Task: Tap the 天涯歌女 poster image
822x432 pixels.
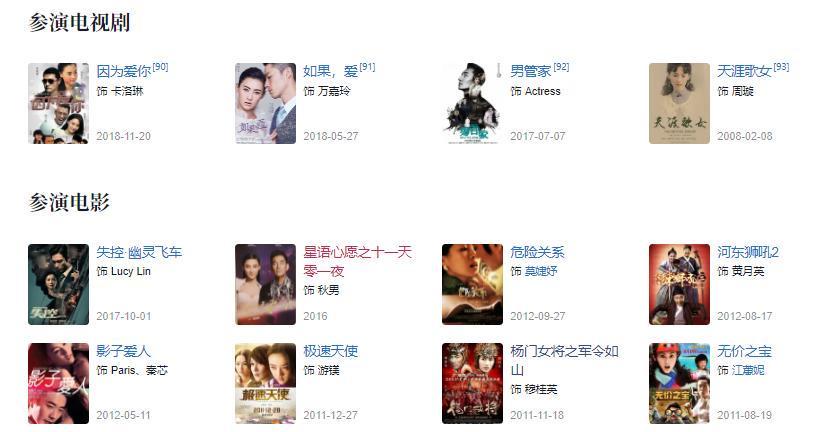Action: coord(679,104)
